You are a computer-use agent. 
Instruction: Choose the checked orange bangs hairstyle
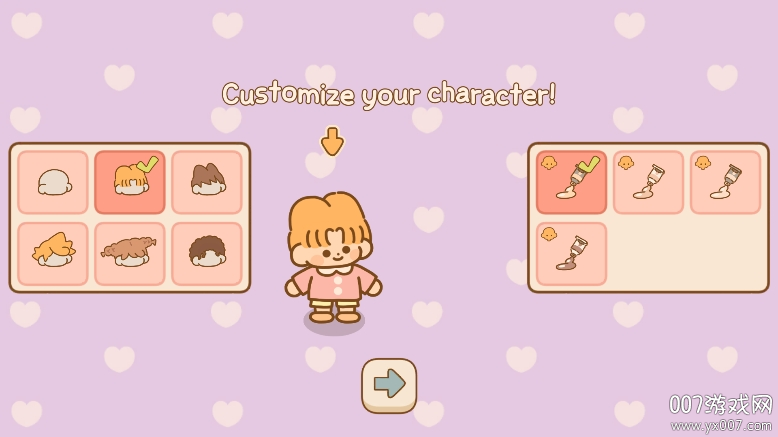130,182
